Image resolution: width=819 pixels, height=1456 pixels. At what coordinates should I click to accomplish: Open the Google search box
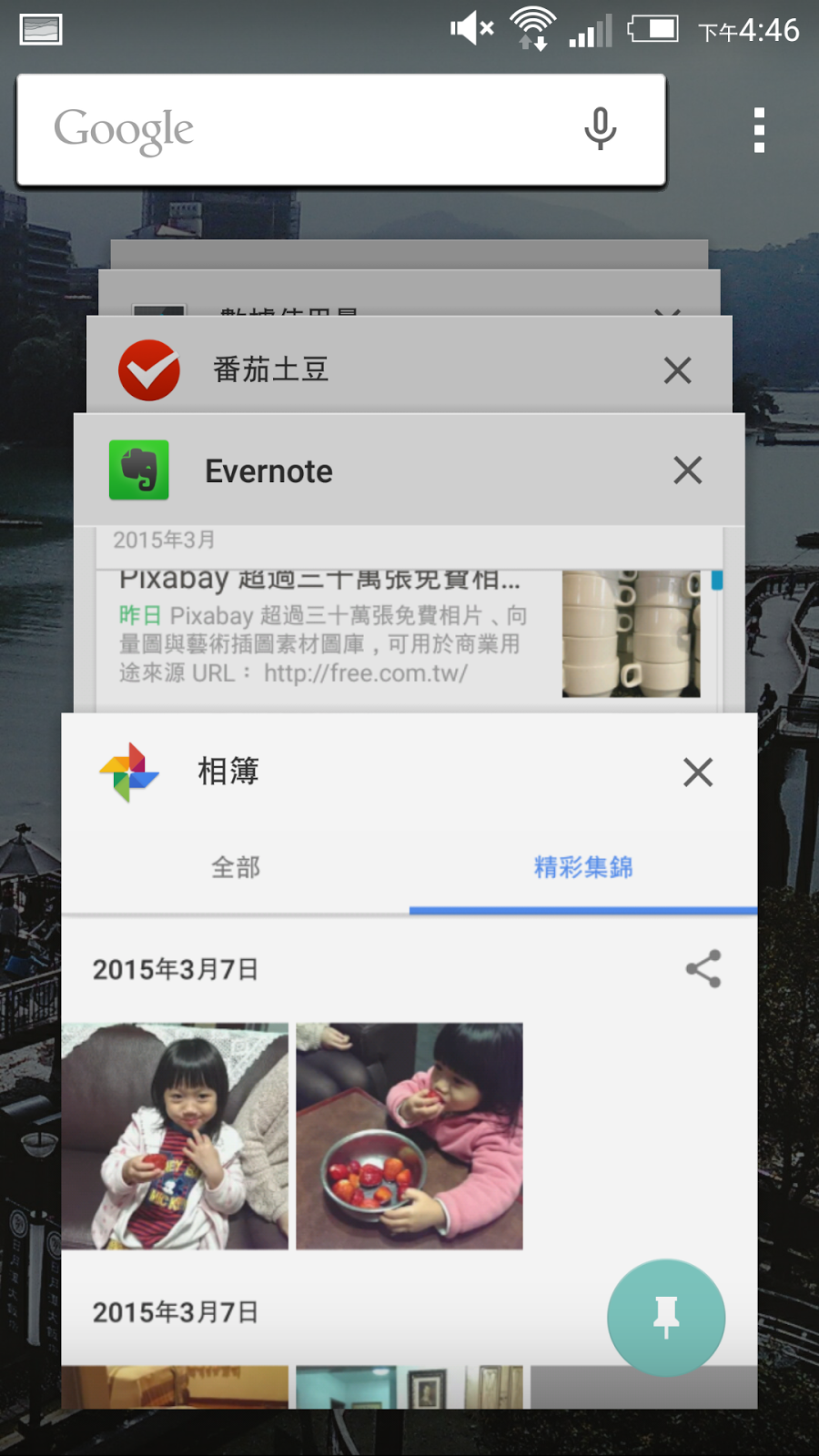300,130
